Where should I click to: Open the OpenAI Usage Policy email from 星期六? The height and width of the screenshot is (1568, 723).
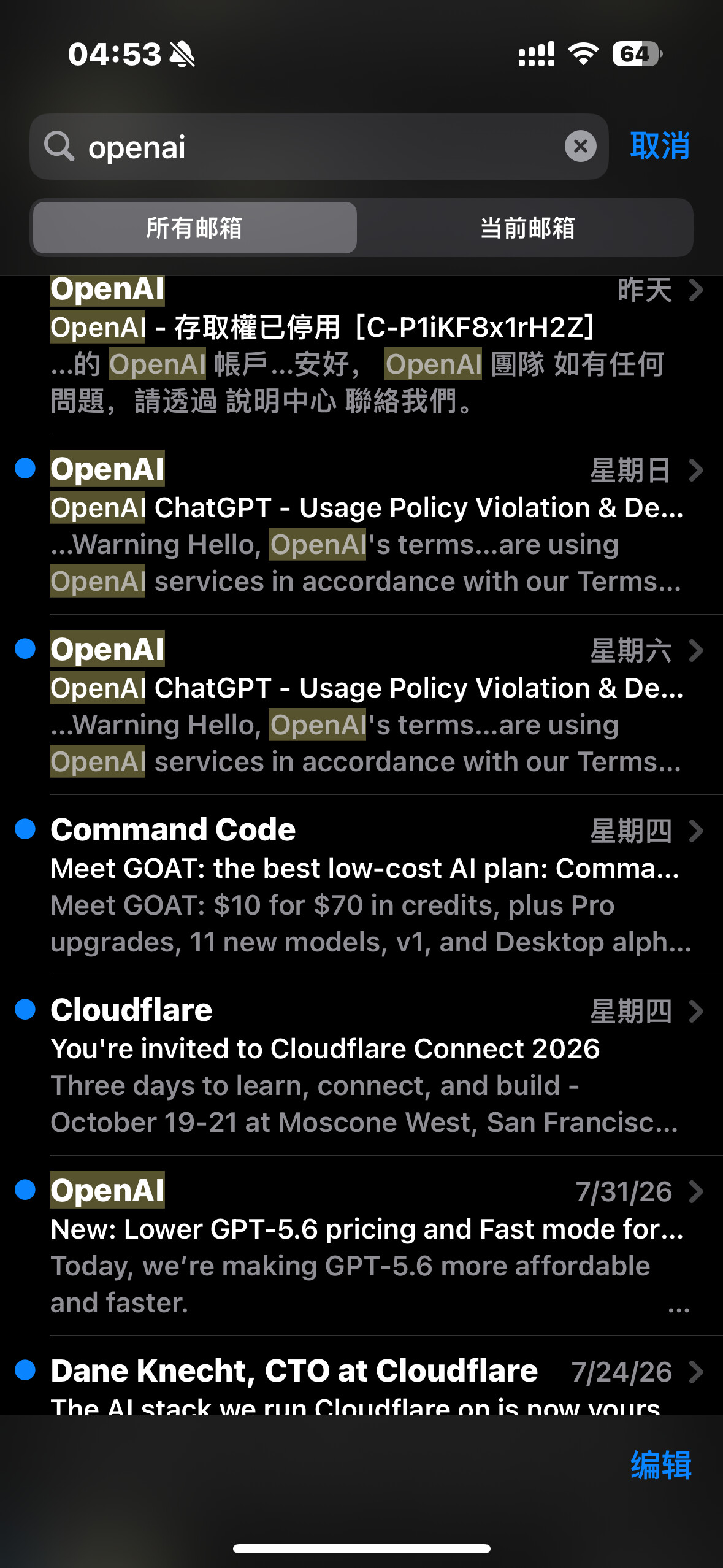(x=362, y=705)
